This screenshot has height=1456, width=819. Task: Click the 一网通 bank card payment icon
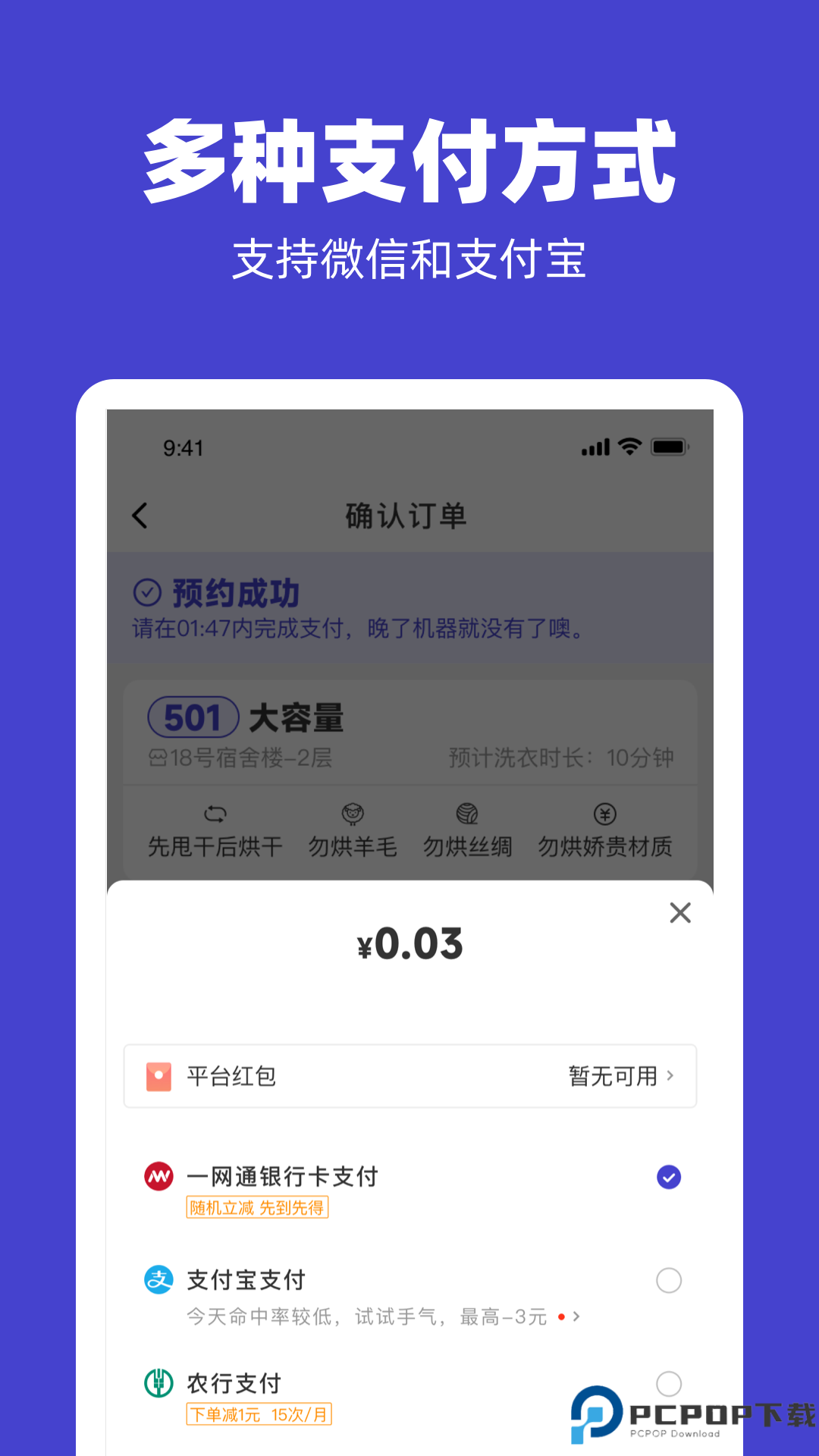(158, 1176)
